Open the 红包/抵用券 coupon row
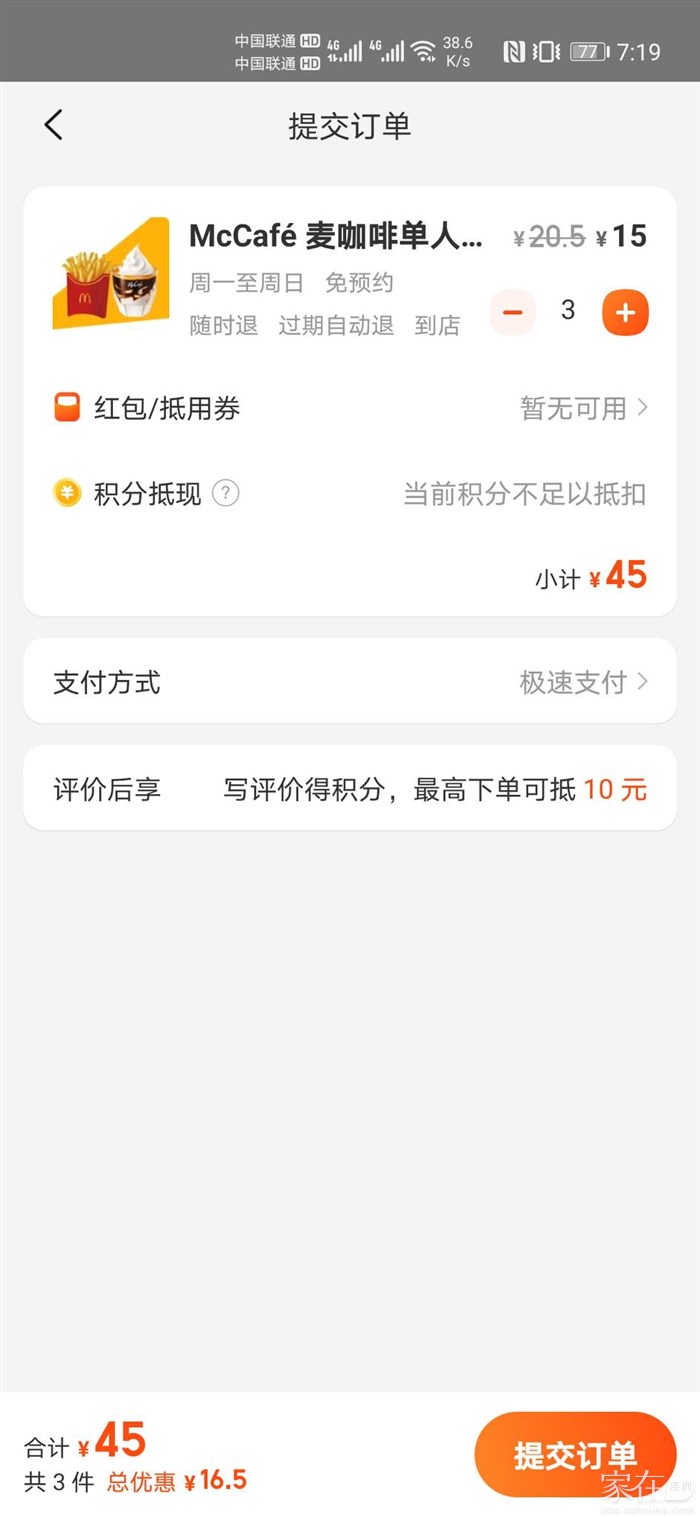This screenshot has height=1517, width=700. 350,408
